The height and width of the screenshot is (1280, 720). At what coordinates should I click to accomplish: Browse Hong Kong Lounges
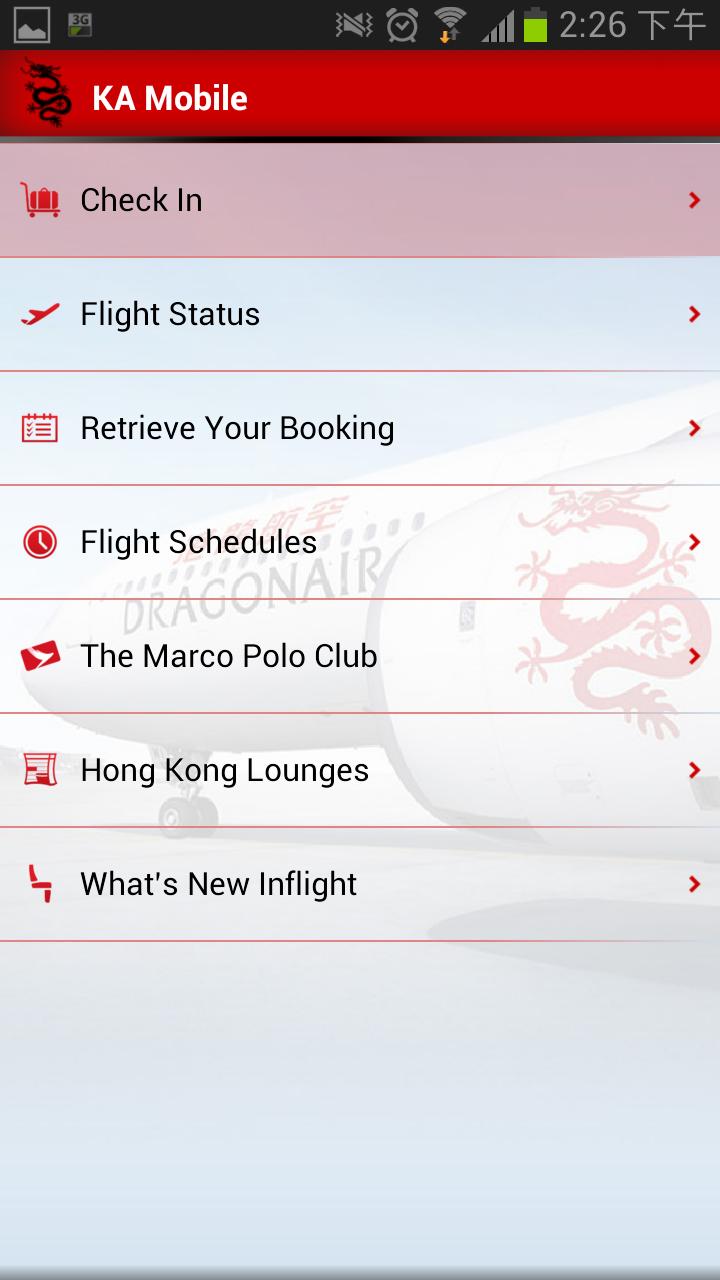pos(360,770)
